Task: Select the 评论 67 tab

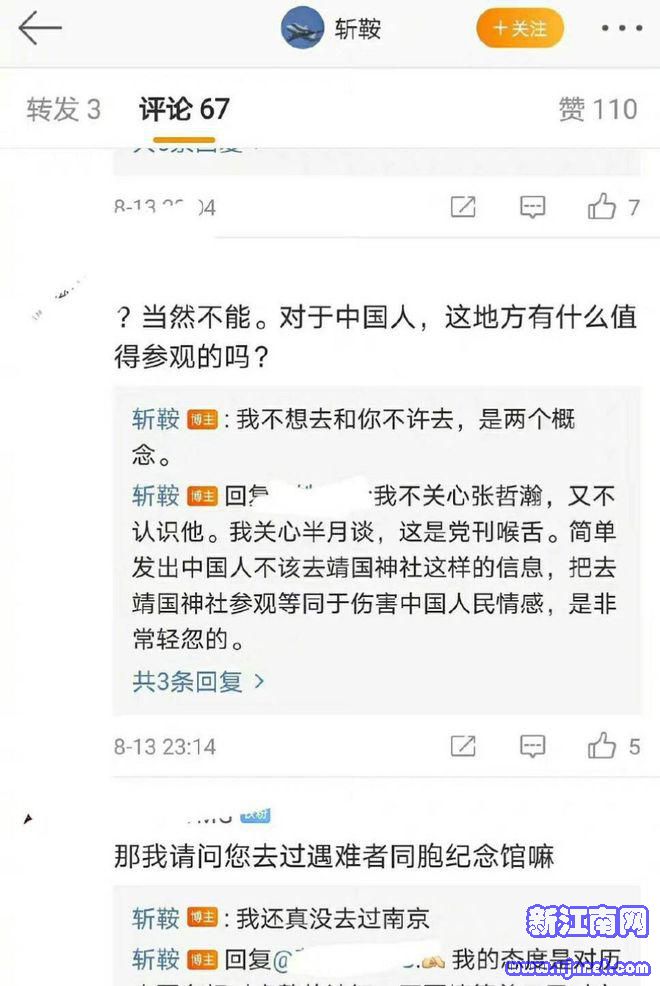Action: (184, 109)
